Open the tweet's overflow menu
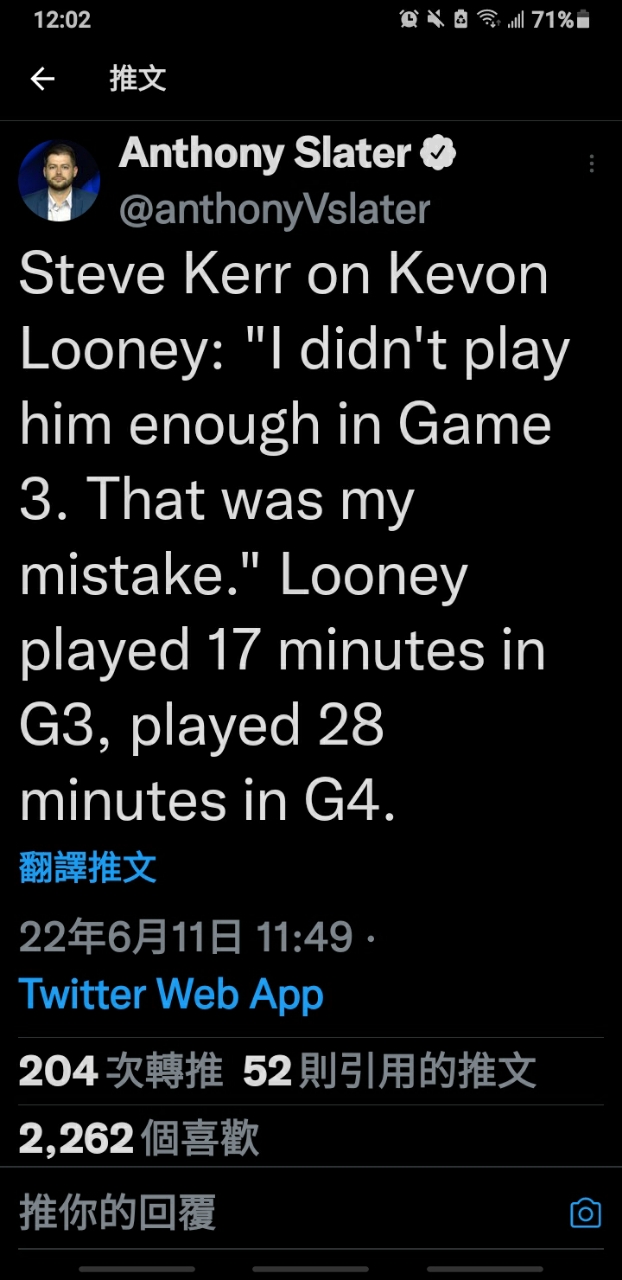This screenshot has width=622, height=1280. (592, 164)
